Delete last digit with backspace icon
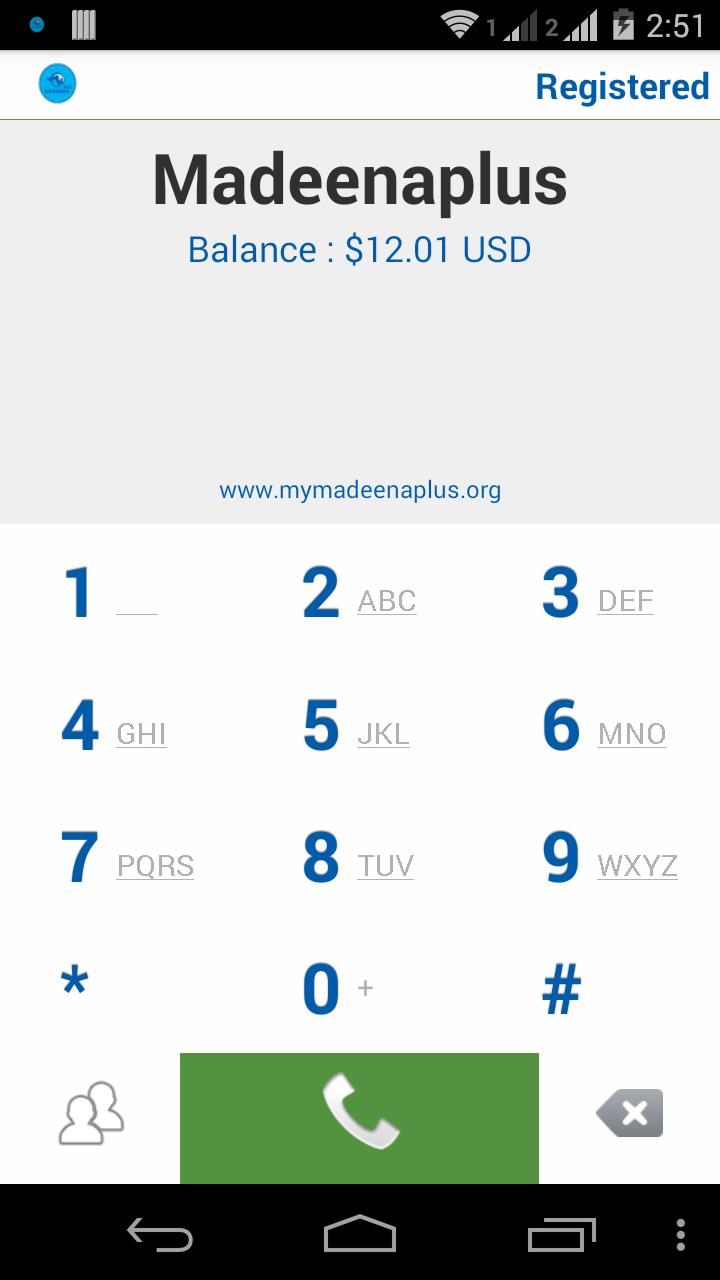 tap(630, 1114)
